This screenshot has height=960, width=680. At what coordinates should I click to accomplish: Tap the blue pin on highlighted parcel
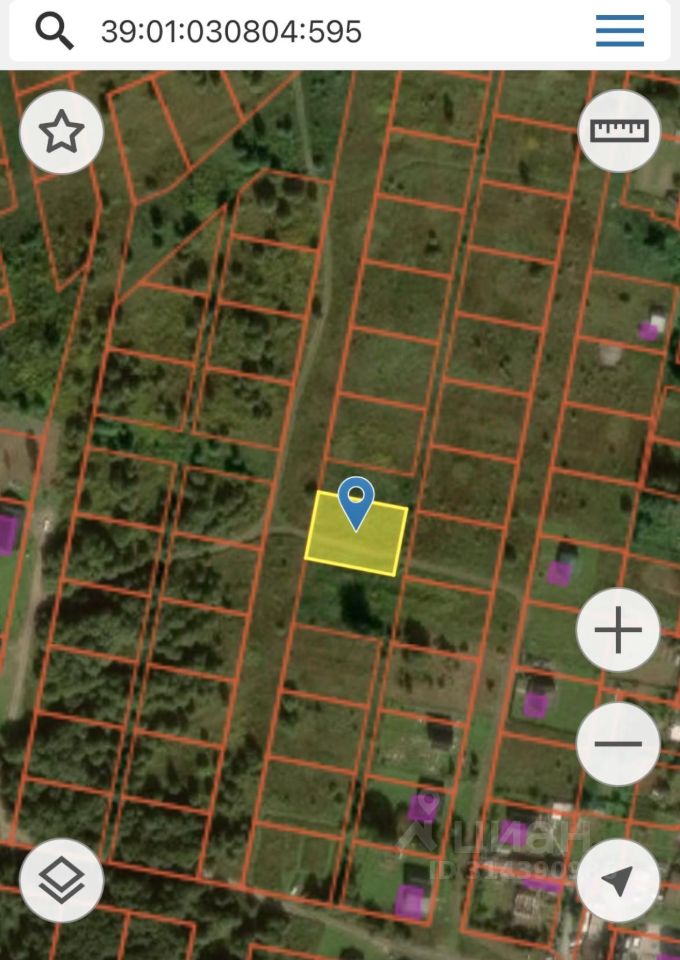(356, 502)
